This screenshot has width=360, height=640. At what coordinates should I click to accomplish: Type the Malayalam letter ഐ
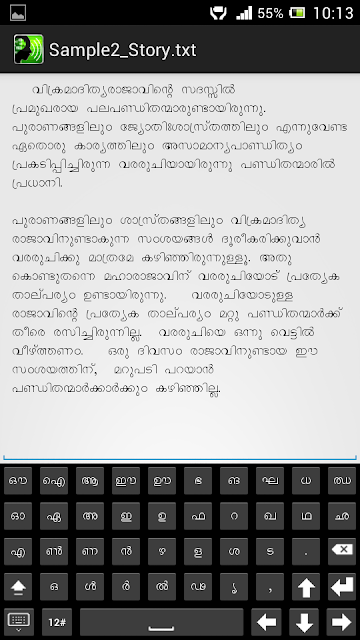(x=54, y=480)
